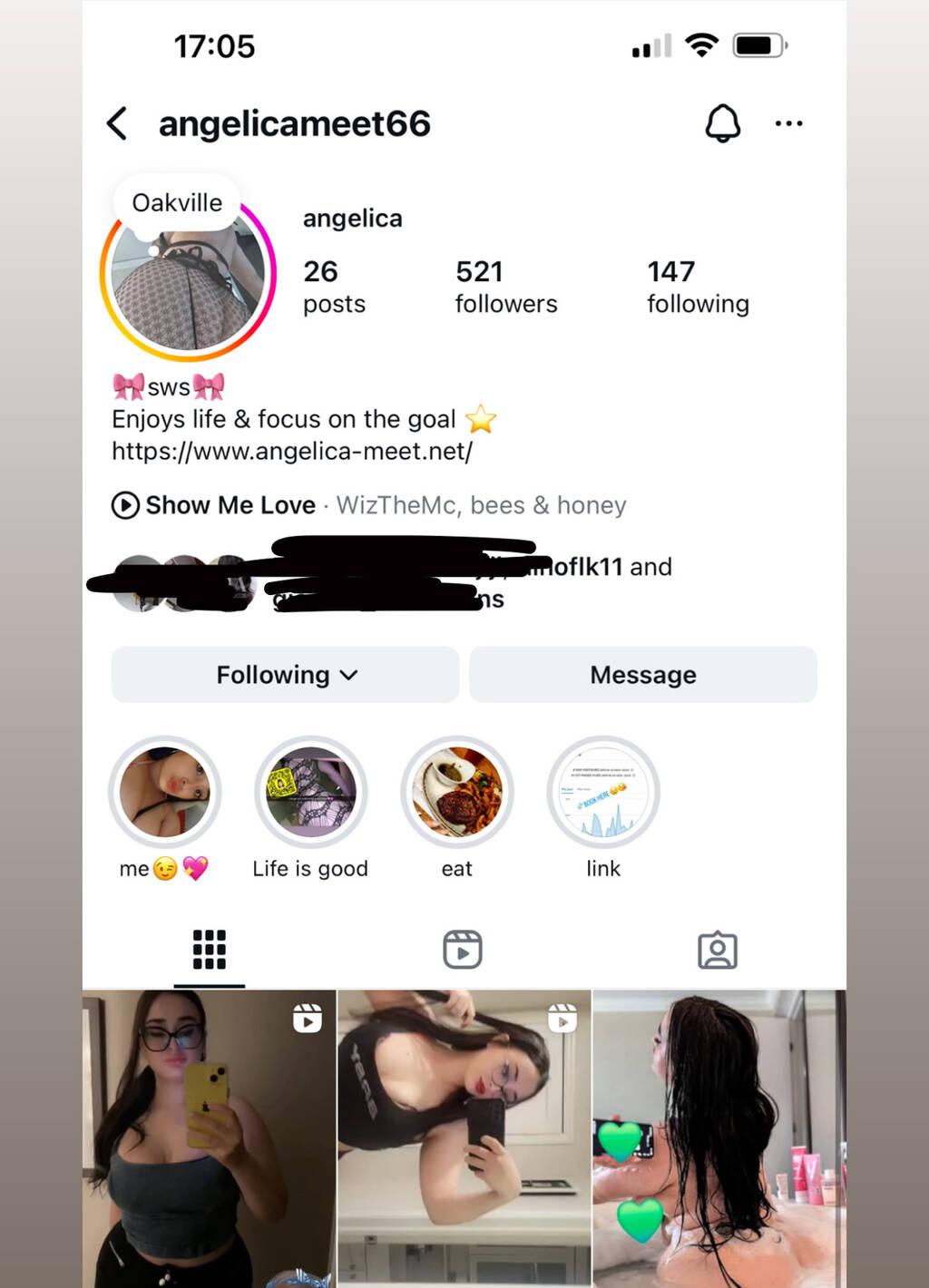This screenshot has width=929, height=1288.
Task: Open the "link" story highlight
Action: [603, 792]
